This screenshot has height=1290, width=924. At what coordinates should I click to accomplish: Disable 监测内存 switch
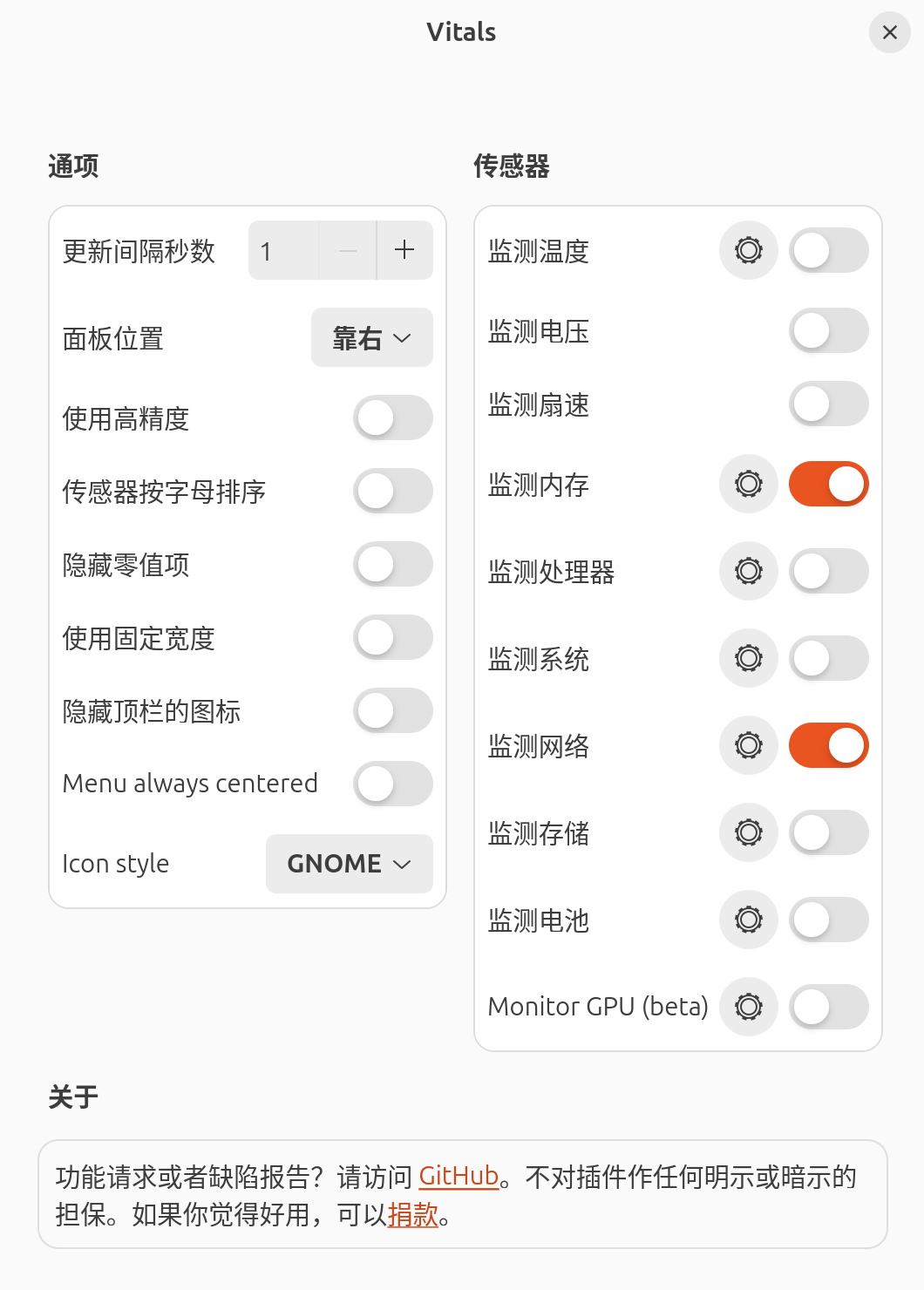pyautogui.click(x=828, y=484)
